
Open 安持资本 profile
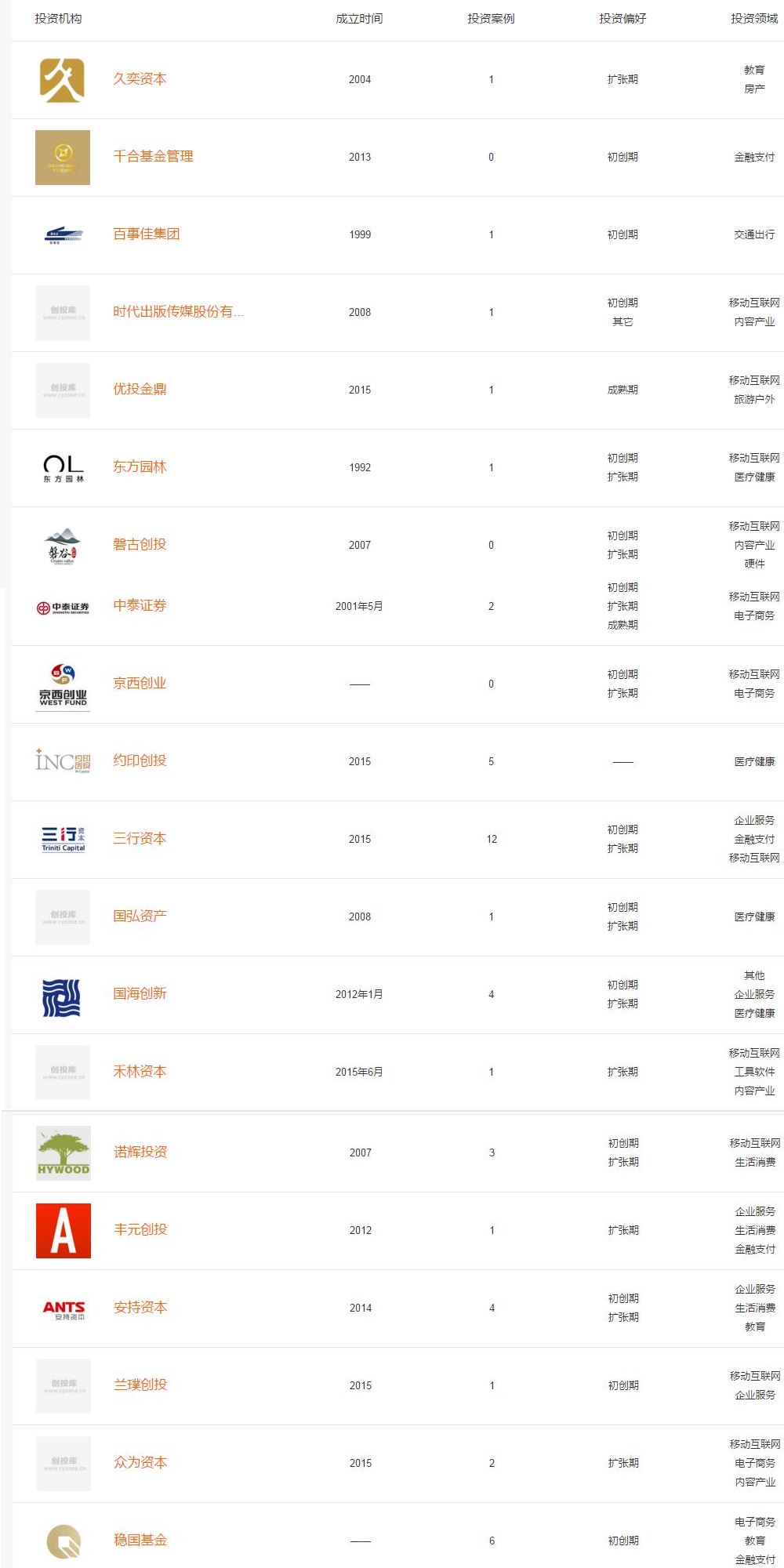click(x=140, y=1308)
